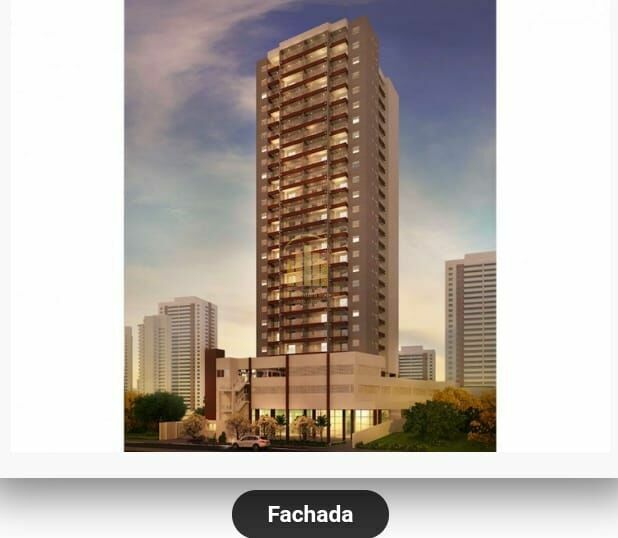
Task: Open the building facade photo
Action: click(310, 226)
